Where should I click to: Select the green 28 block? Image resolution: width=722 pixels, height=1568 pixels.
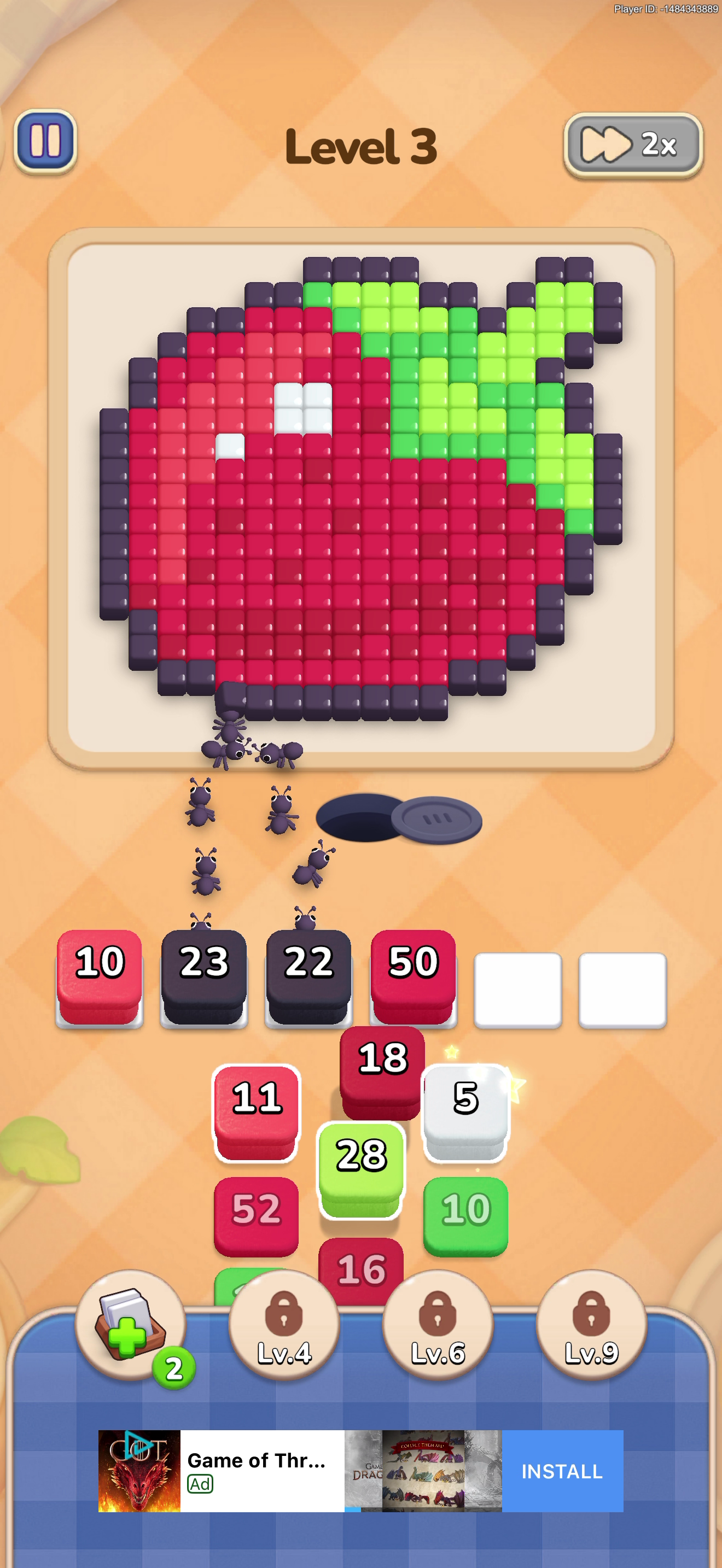[x=362, y=1171]
